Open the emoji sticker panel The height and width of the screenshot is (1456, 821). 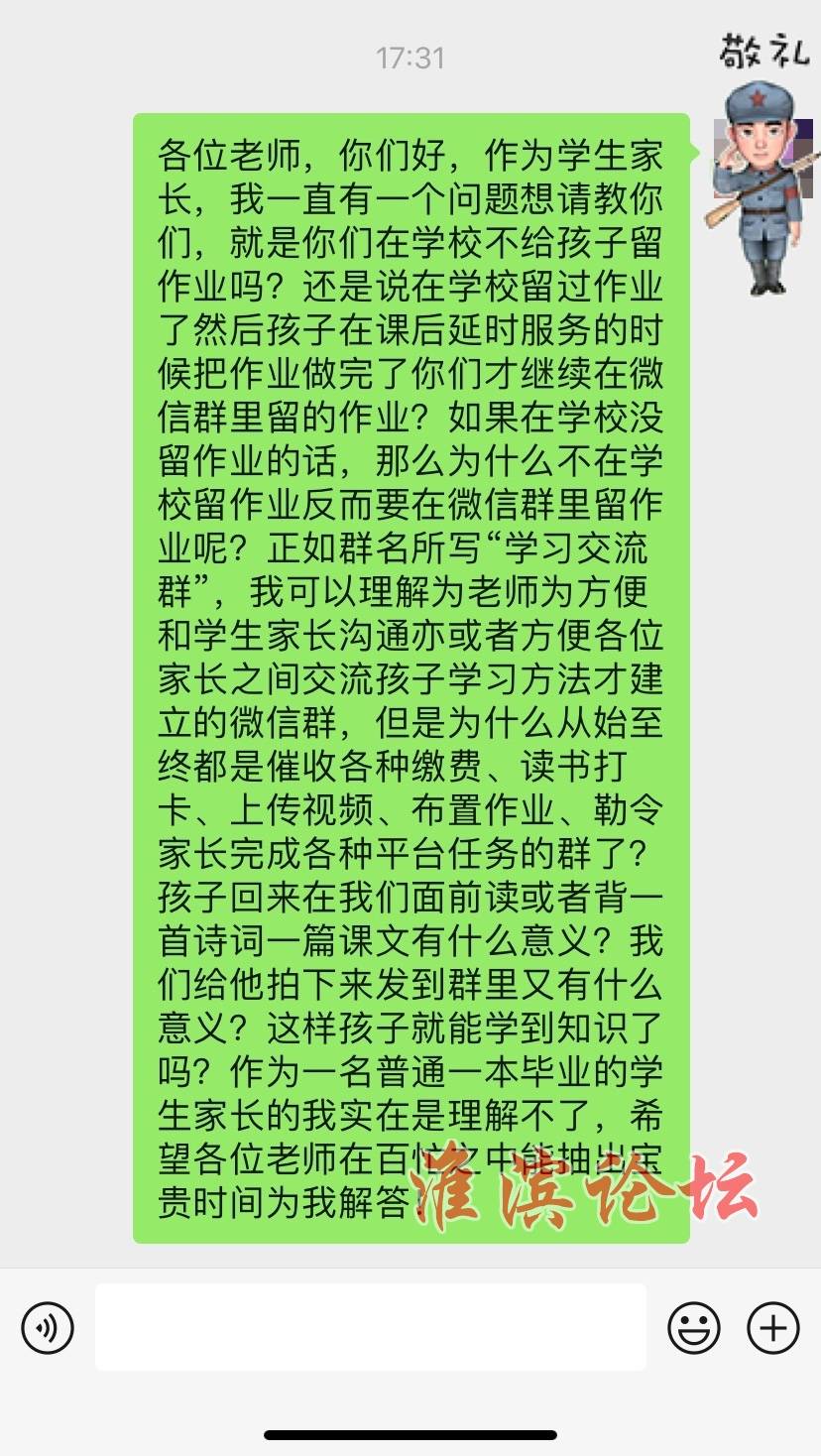693,1327
